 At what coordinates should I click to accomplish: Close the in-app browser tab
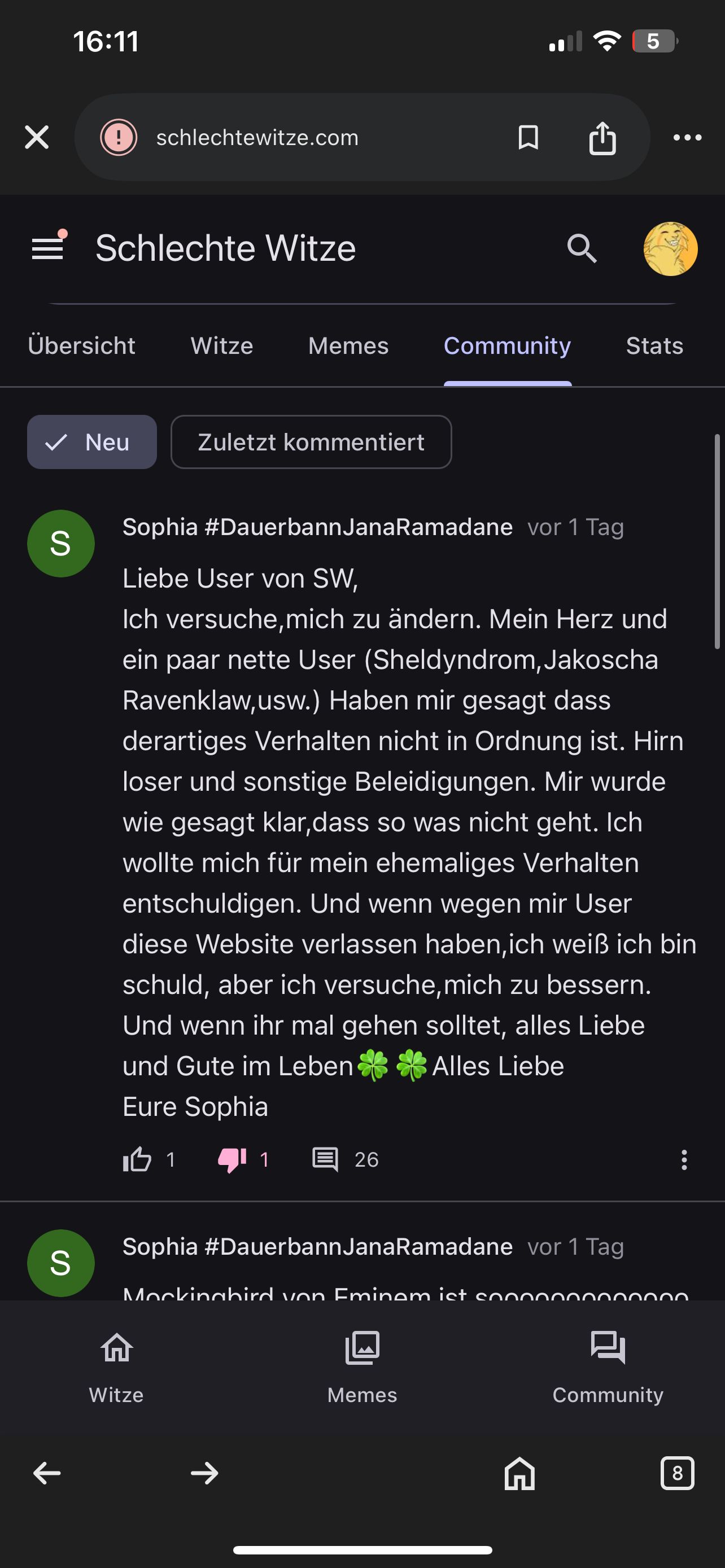pos(37,137)
